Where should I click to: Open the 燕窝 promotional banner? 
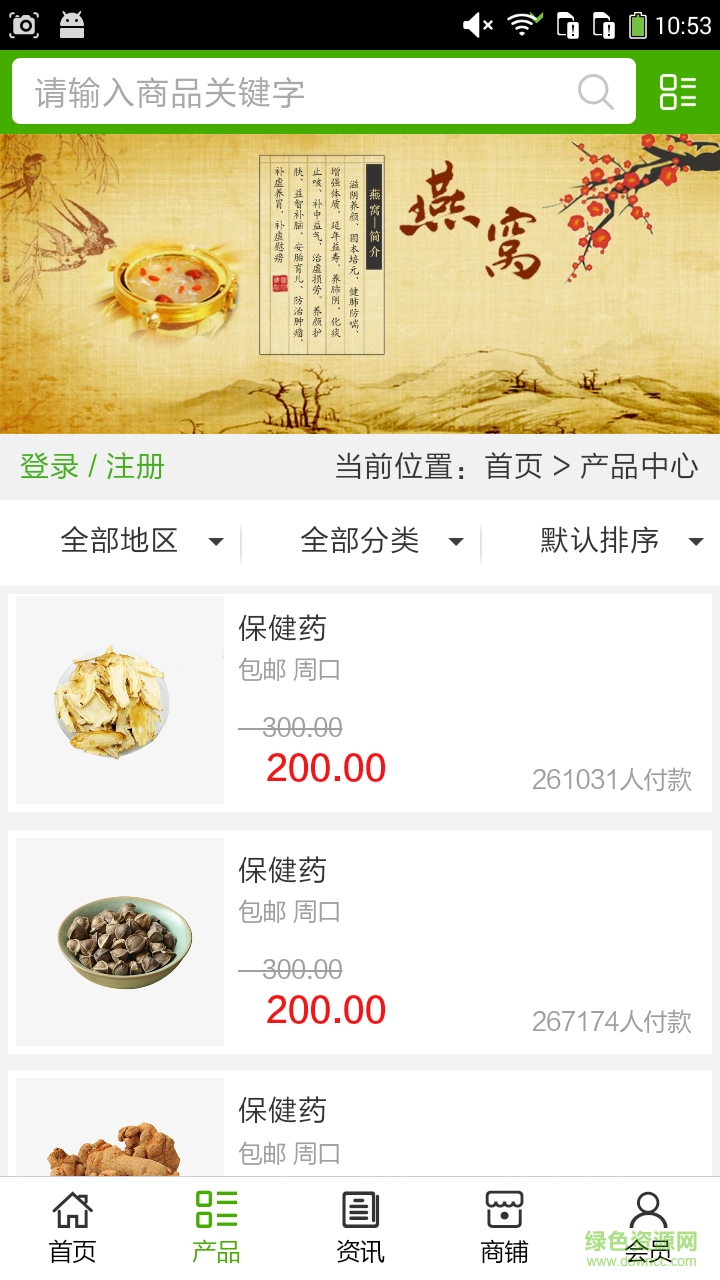(360, 284)
